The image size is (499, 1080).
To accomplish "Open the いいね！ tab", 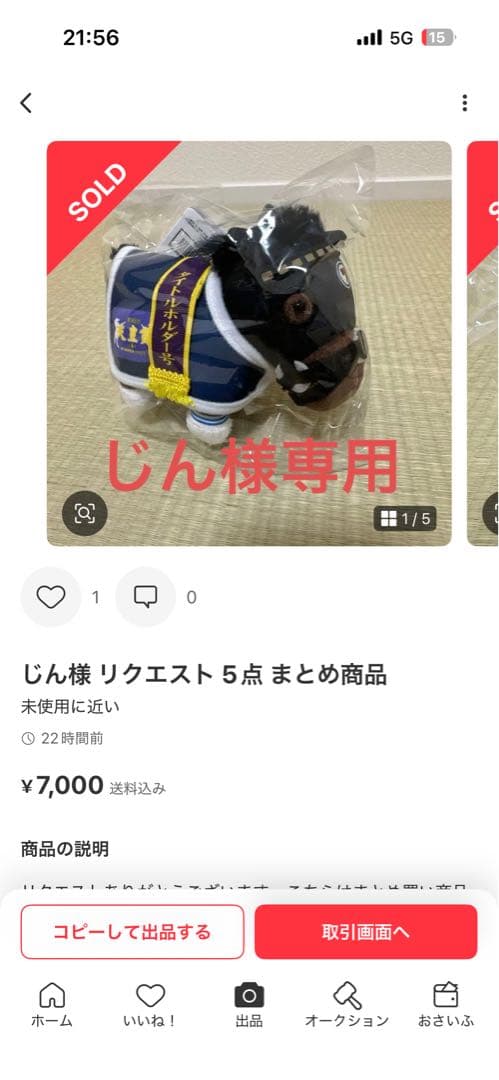I will point(150,1005).
